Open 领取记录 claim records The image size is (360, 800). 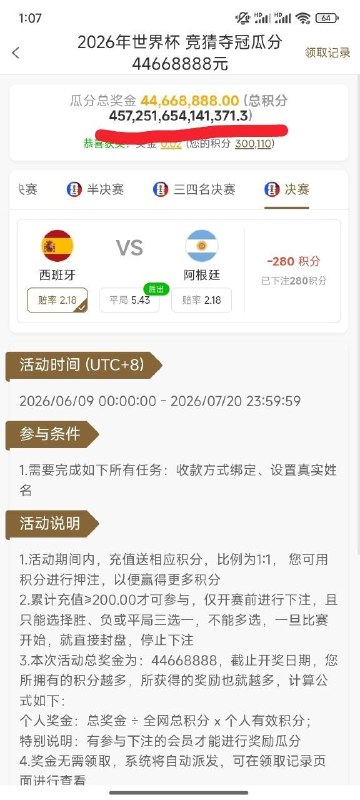click(327, 53)
